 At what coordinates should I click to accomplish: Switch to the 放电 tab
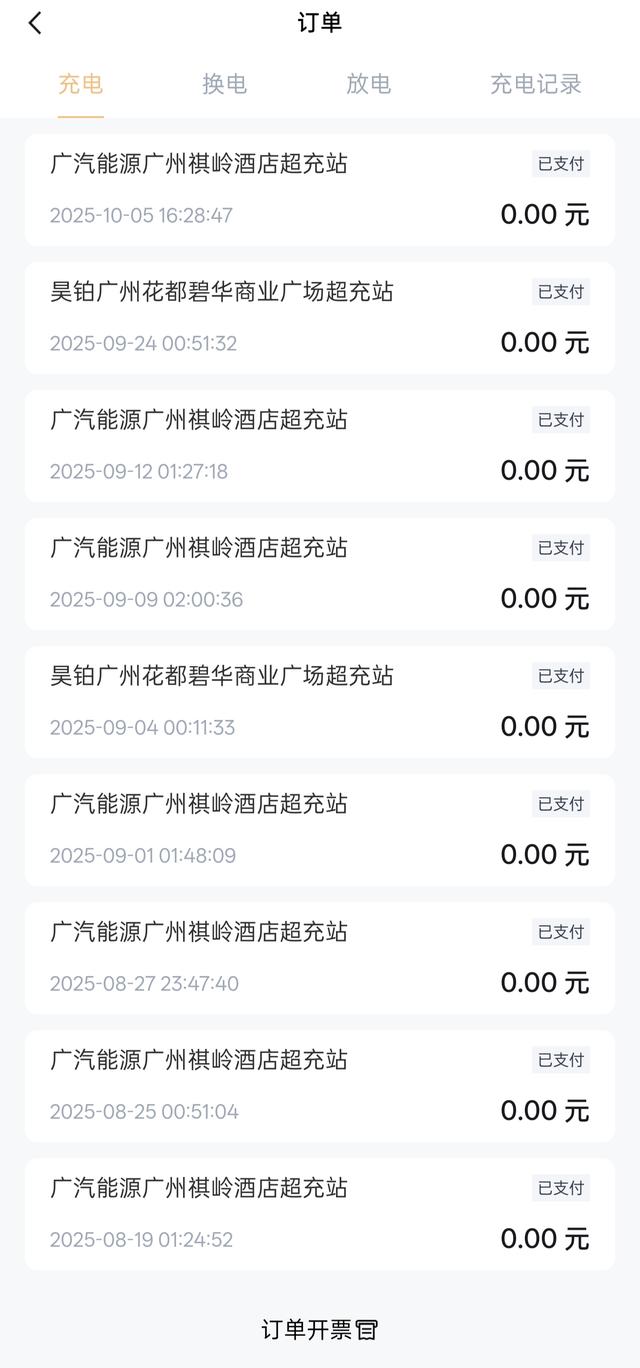[368, 84]
